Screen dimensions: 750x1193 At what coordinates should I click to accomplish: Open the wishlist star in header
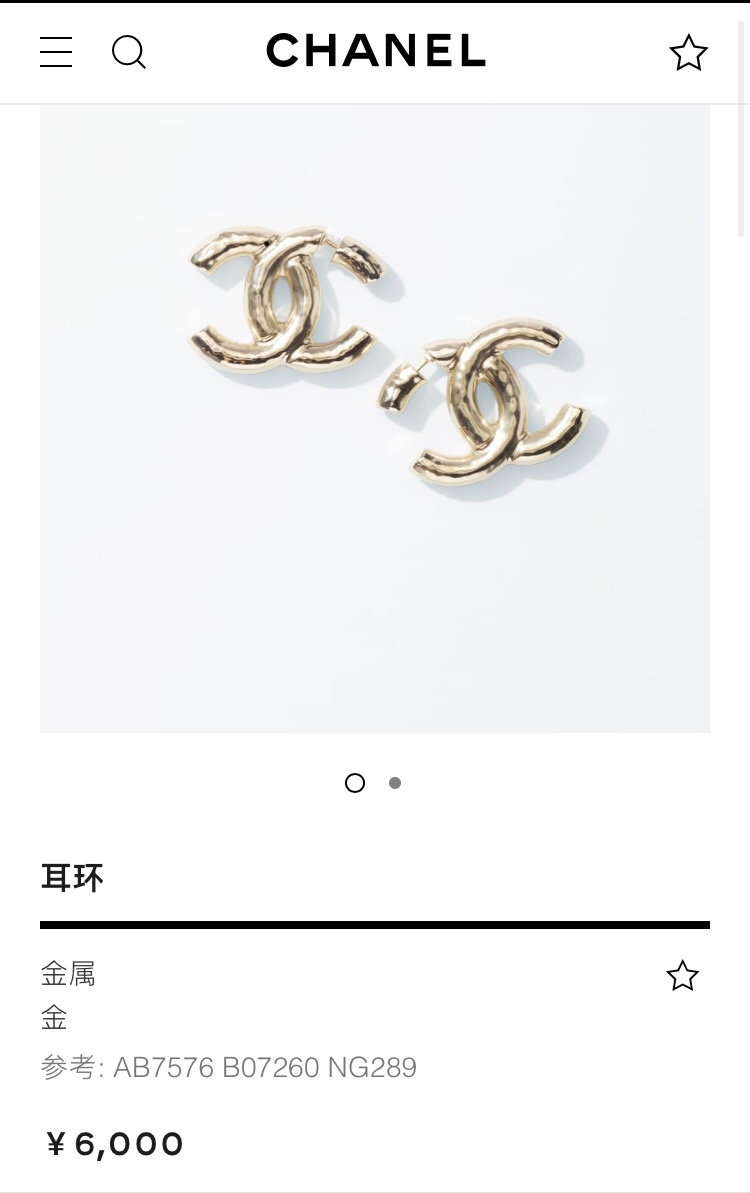[x=688, y=53]
